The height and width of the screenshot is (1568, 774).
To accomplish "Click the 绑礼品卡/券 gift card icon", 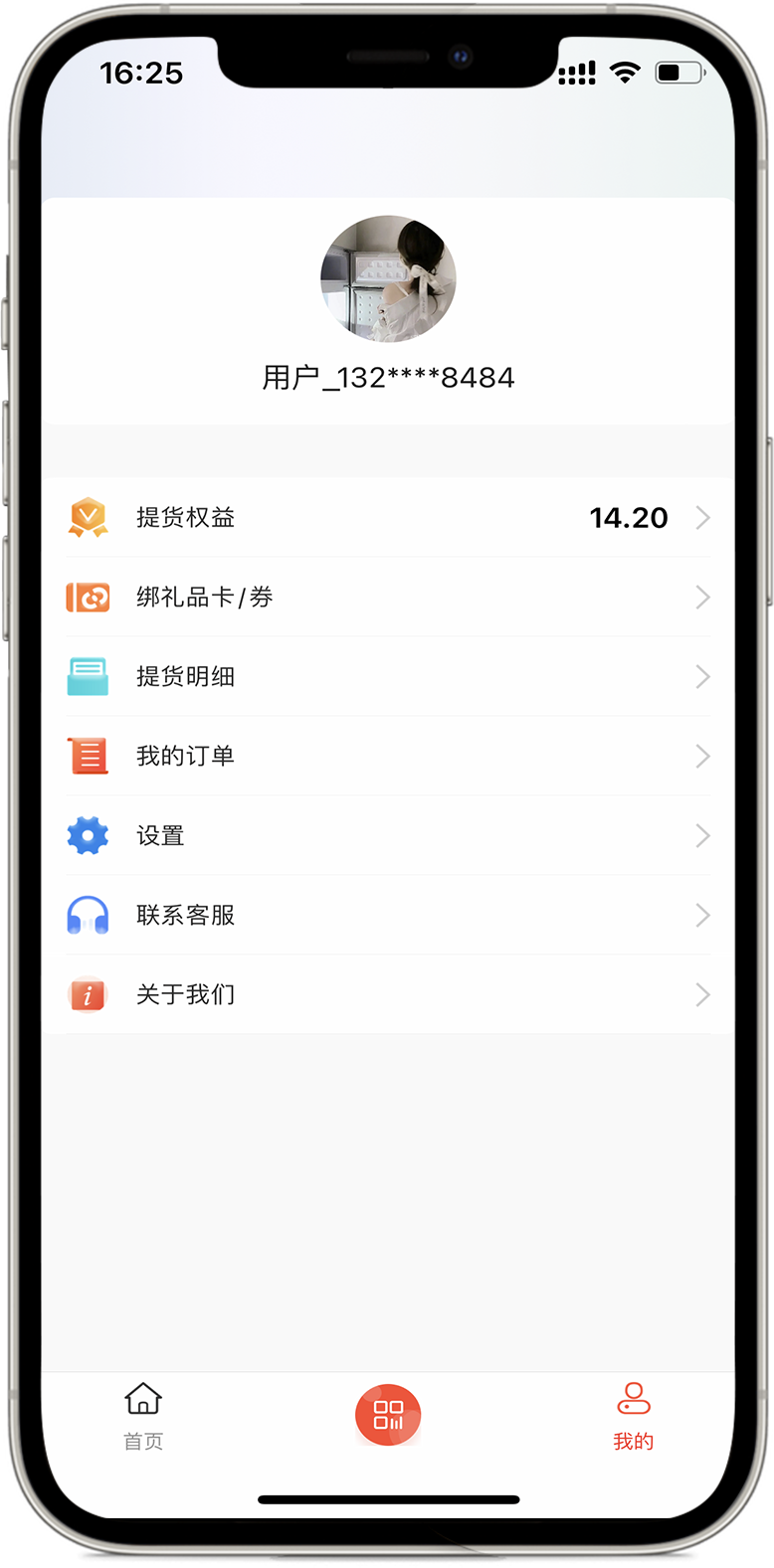I will pyautogui.click(x=88, y=597).
